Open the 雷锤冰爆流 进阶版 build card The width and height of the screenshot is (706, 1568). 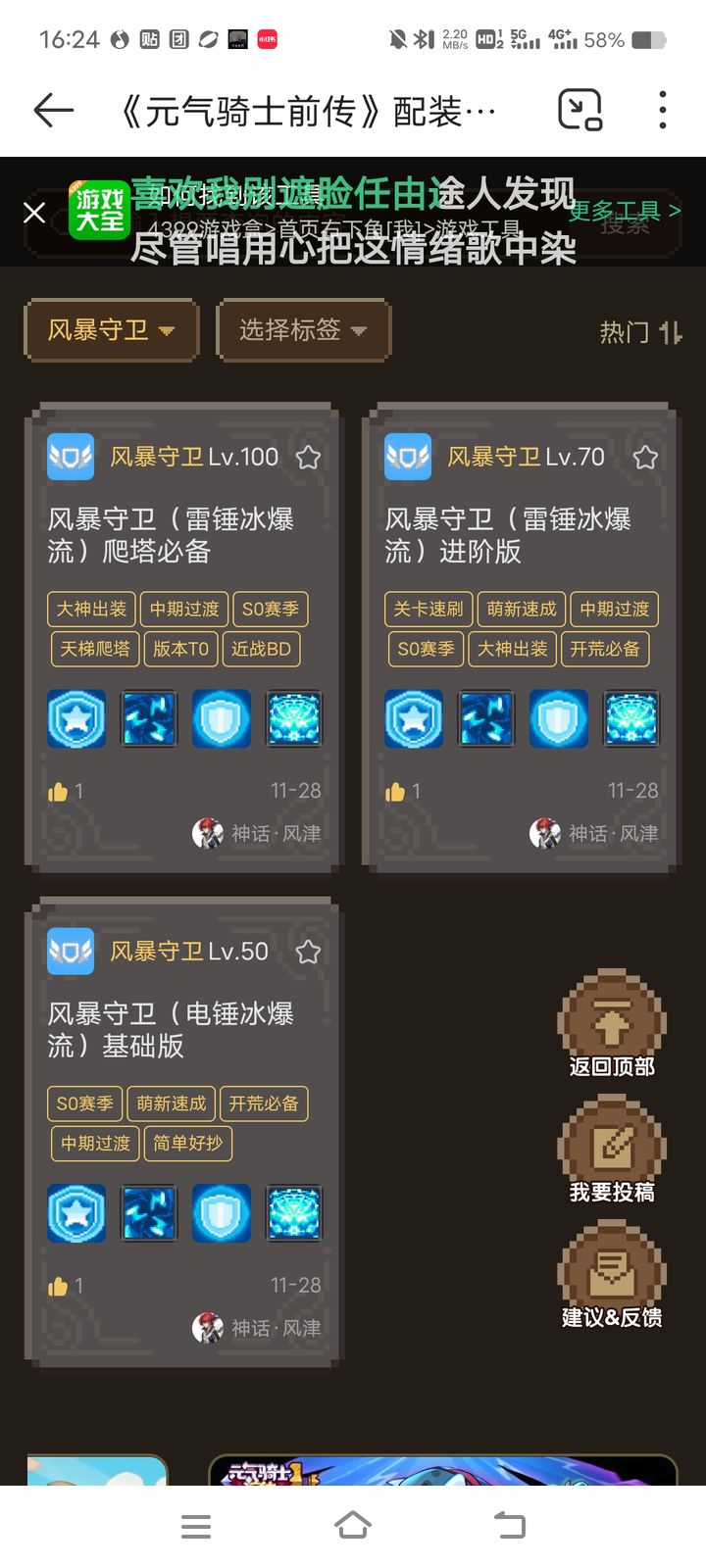[x=508, y=534]
